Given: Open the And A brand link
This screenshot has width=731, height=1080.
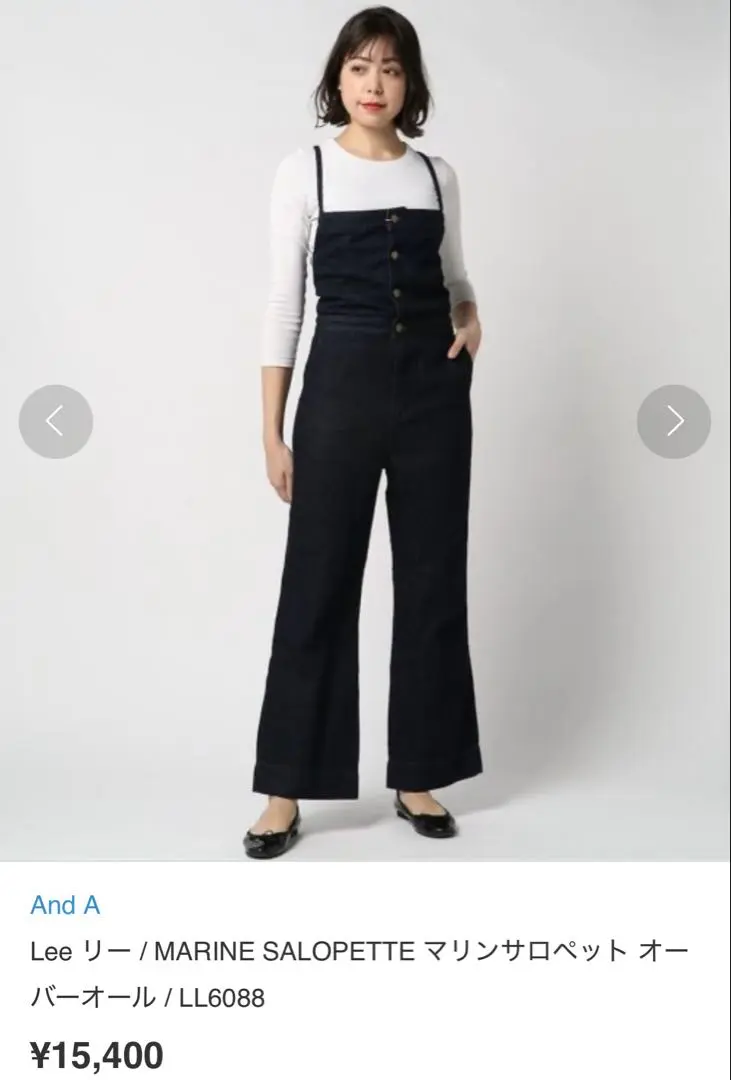Looking at the screenshot, I should tap(65, 906).
